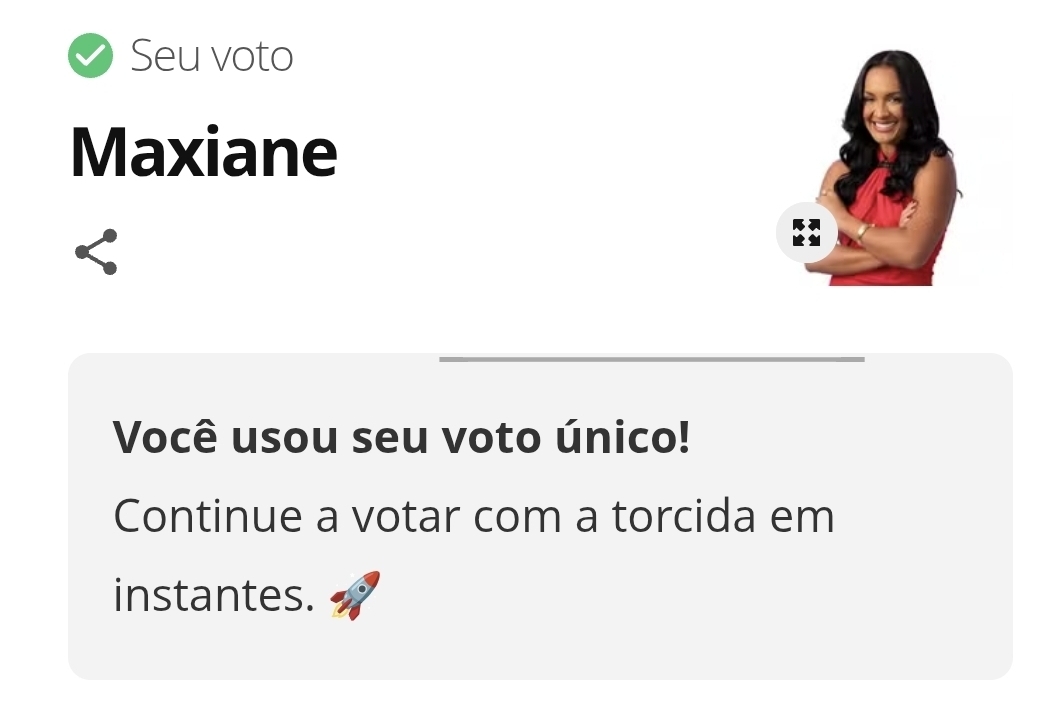Expand Maxiane's photo to full screen

click(x=806, y=233)
